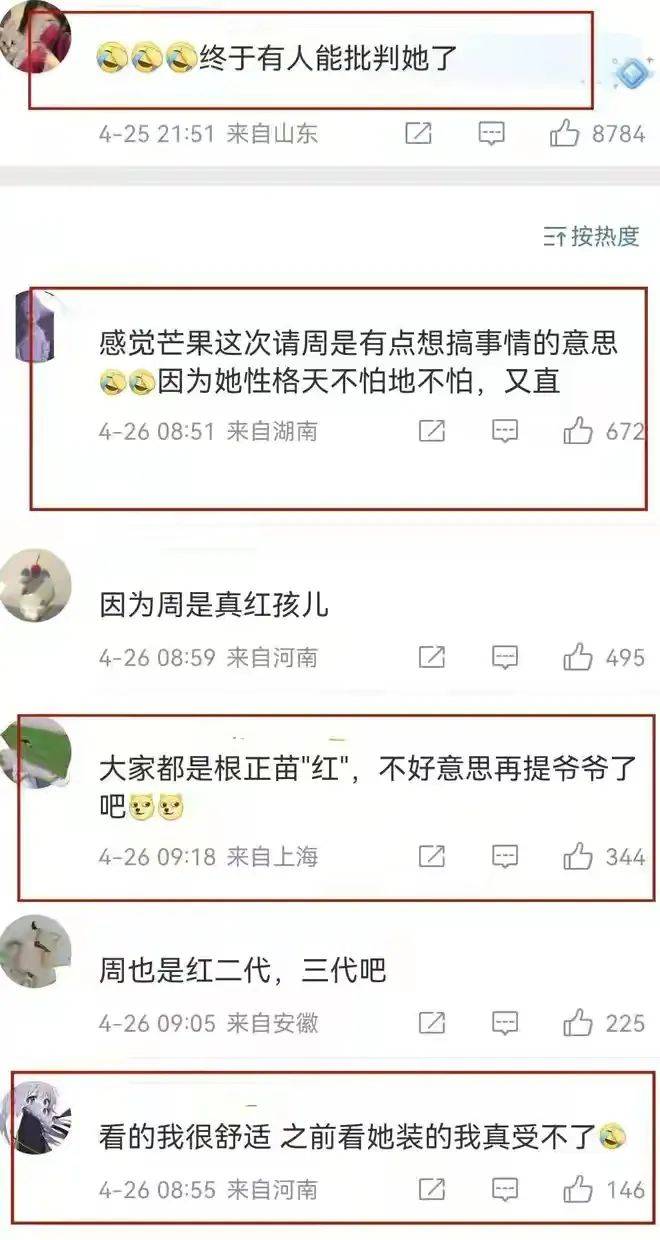Repost the 河南 comment from 4-26 08:59
Viewport: 660px width, 1240px height.
(x=432, y=657)
